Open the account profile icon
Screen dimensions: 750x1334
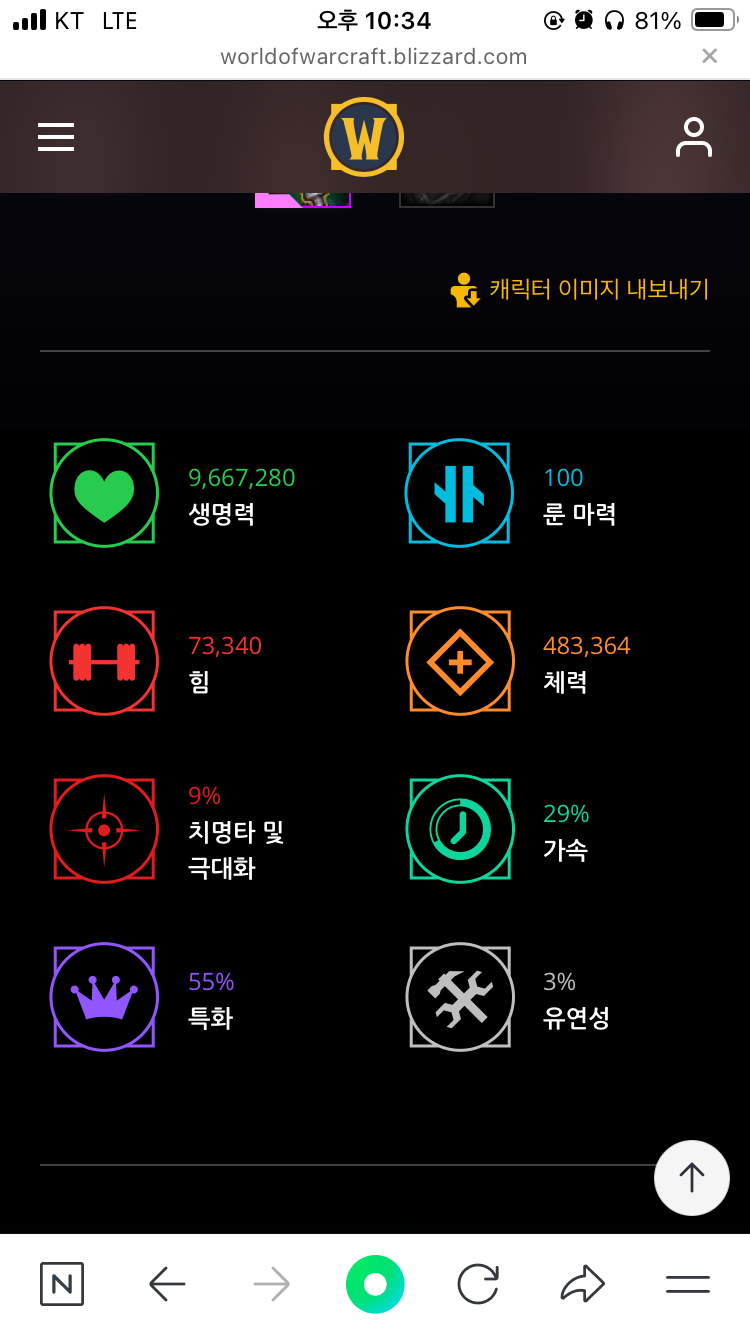pyautogui.click(x=693, y=138)
